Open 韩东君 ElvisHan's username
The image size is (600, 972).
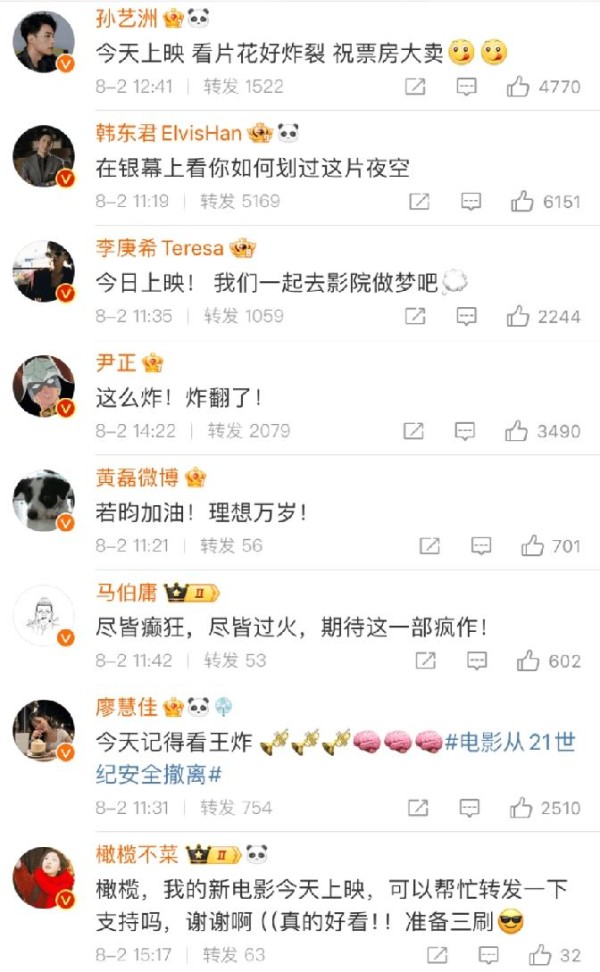pyautogui.click(x=169, y=133)
